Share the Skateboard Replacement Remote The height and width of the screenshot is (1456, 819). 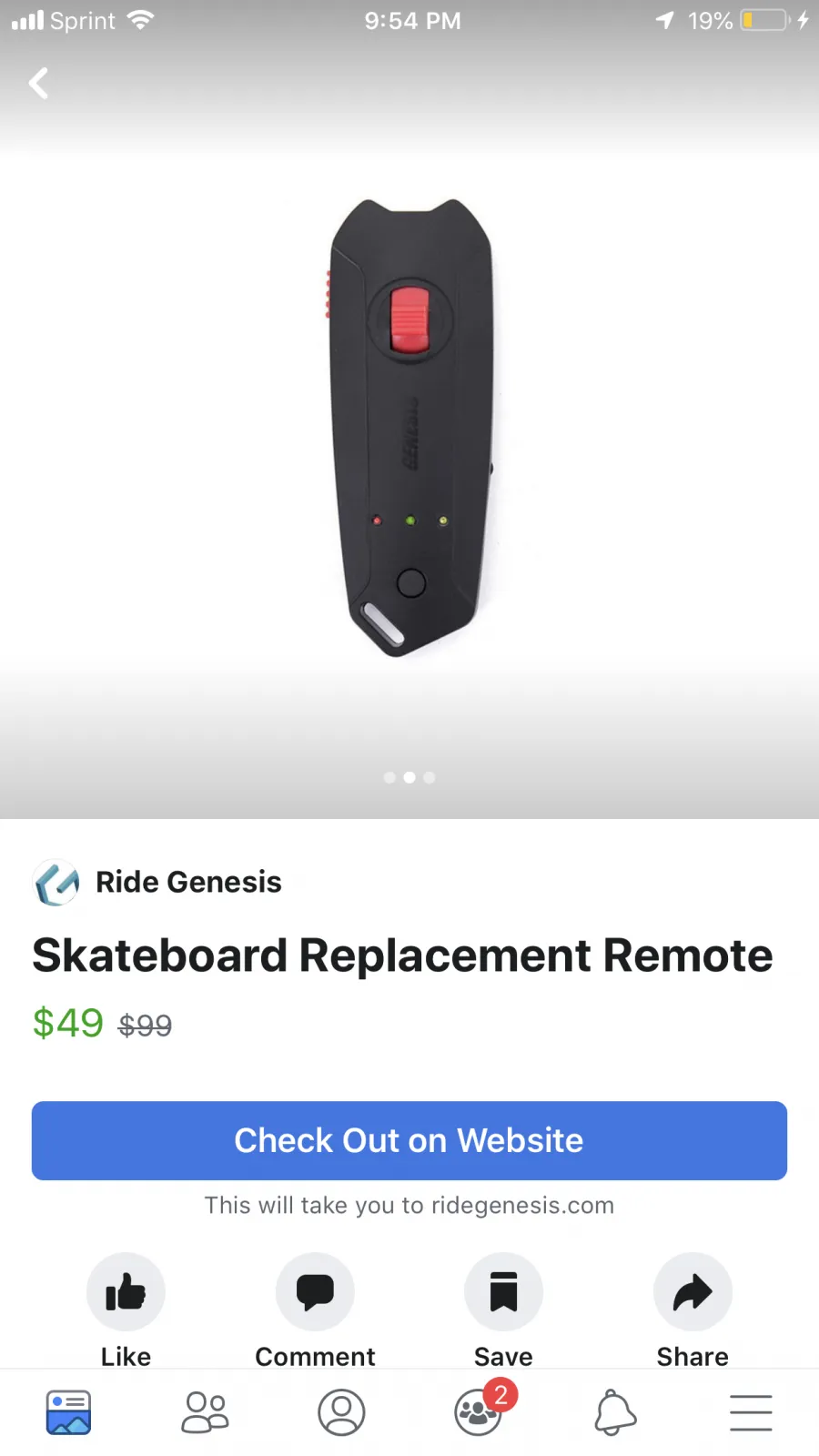(693, 1292)
